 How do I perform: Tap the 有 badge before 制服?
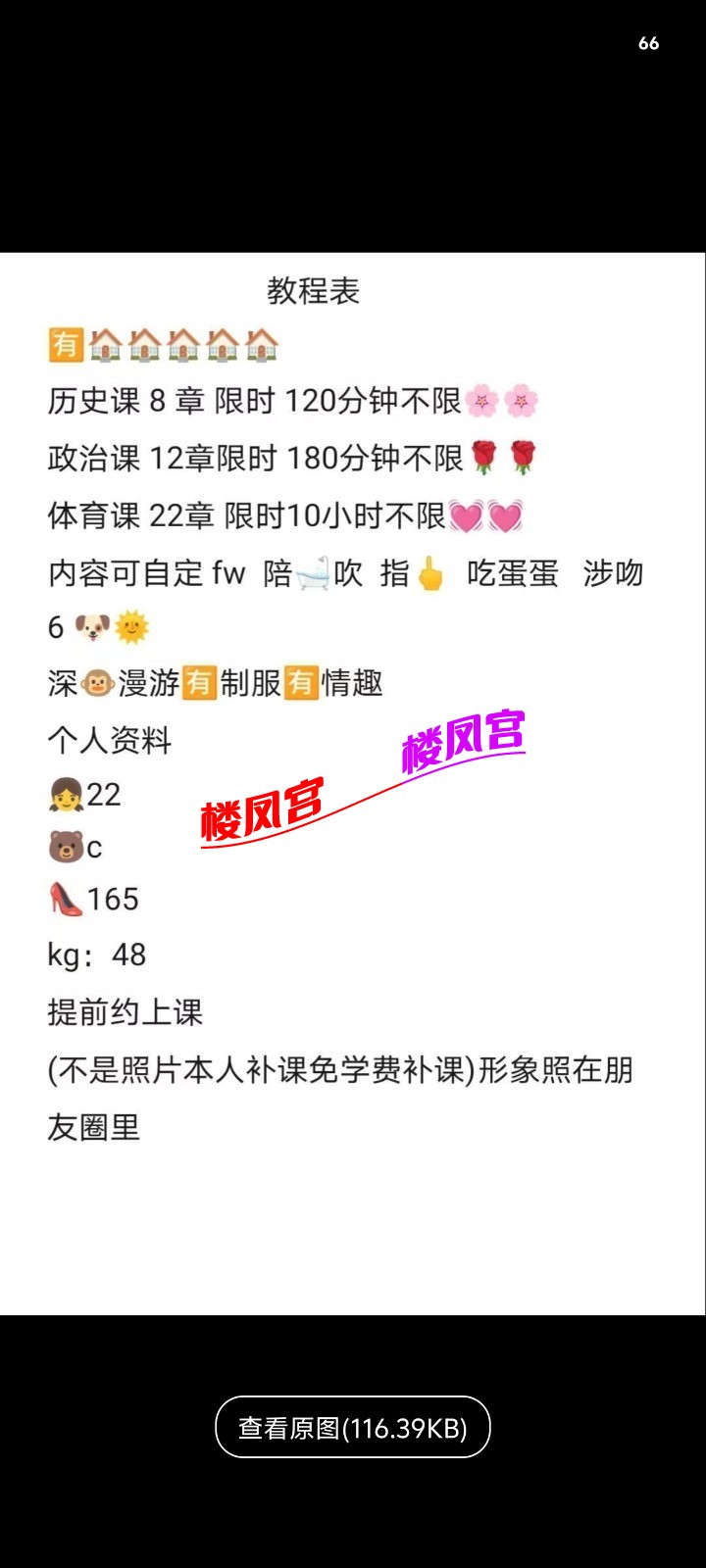(194, 682)
